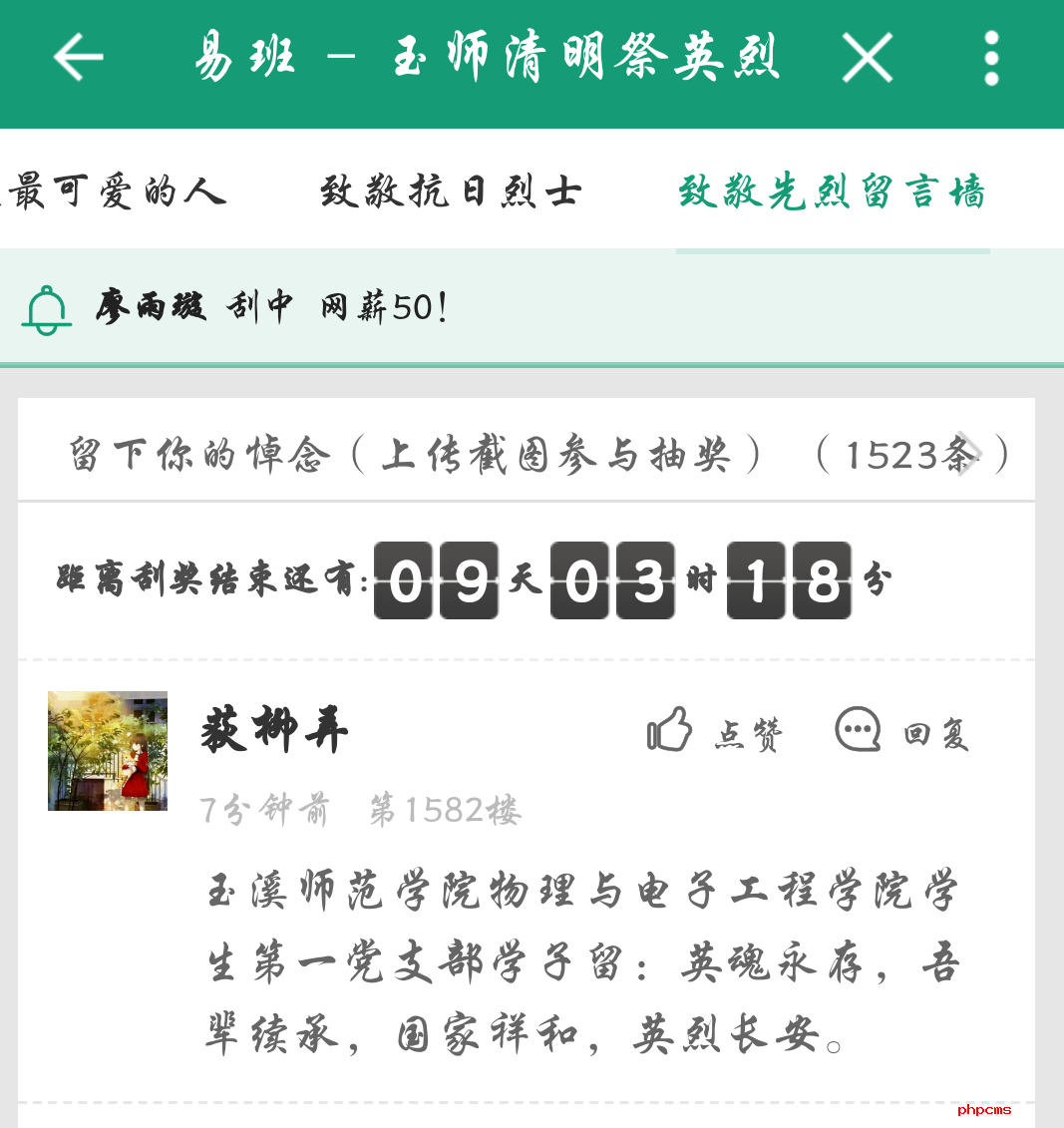Select the 致敬先烈留言墙 tab

832,190
